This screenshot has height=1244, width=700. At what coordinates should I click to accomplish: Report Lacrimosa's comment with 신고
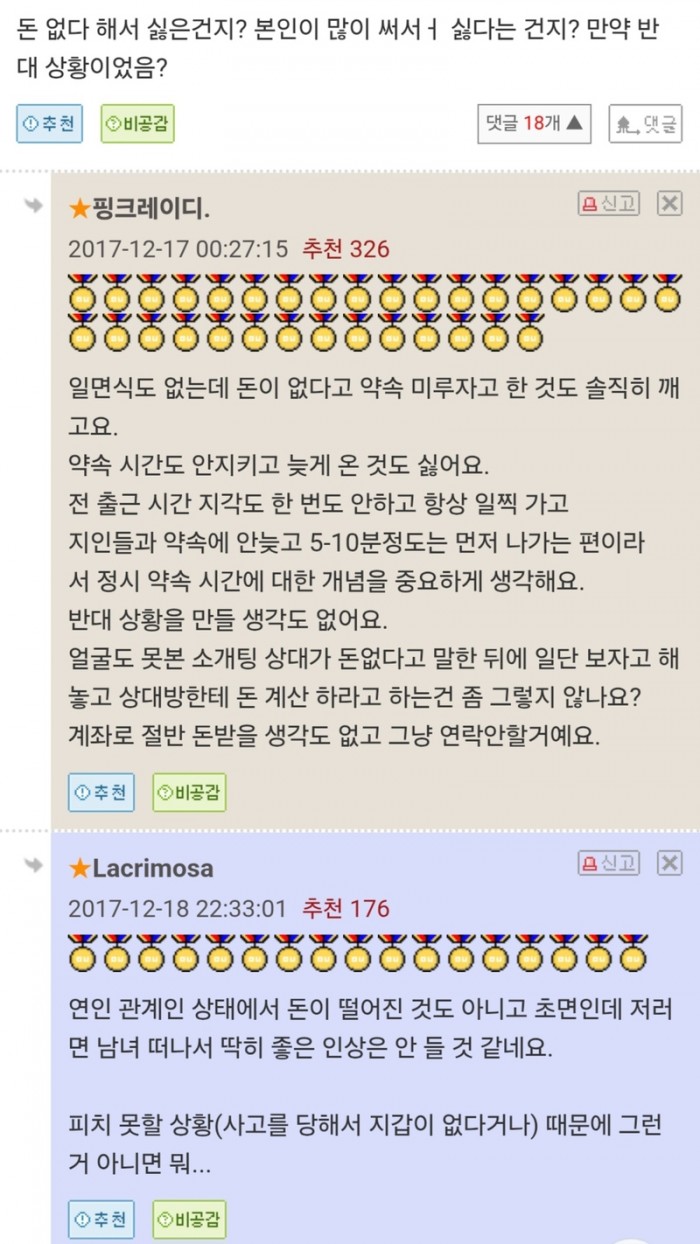pyautogui.click(x=608, y=863)
